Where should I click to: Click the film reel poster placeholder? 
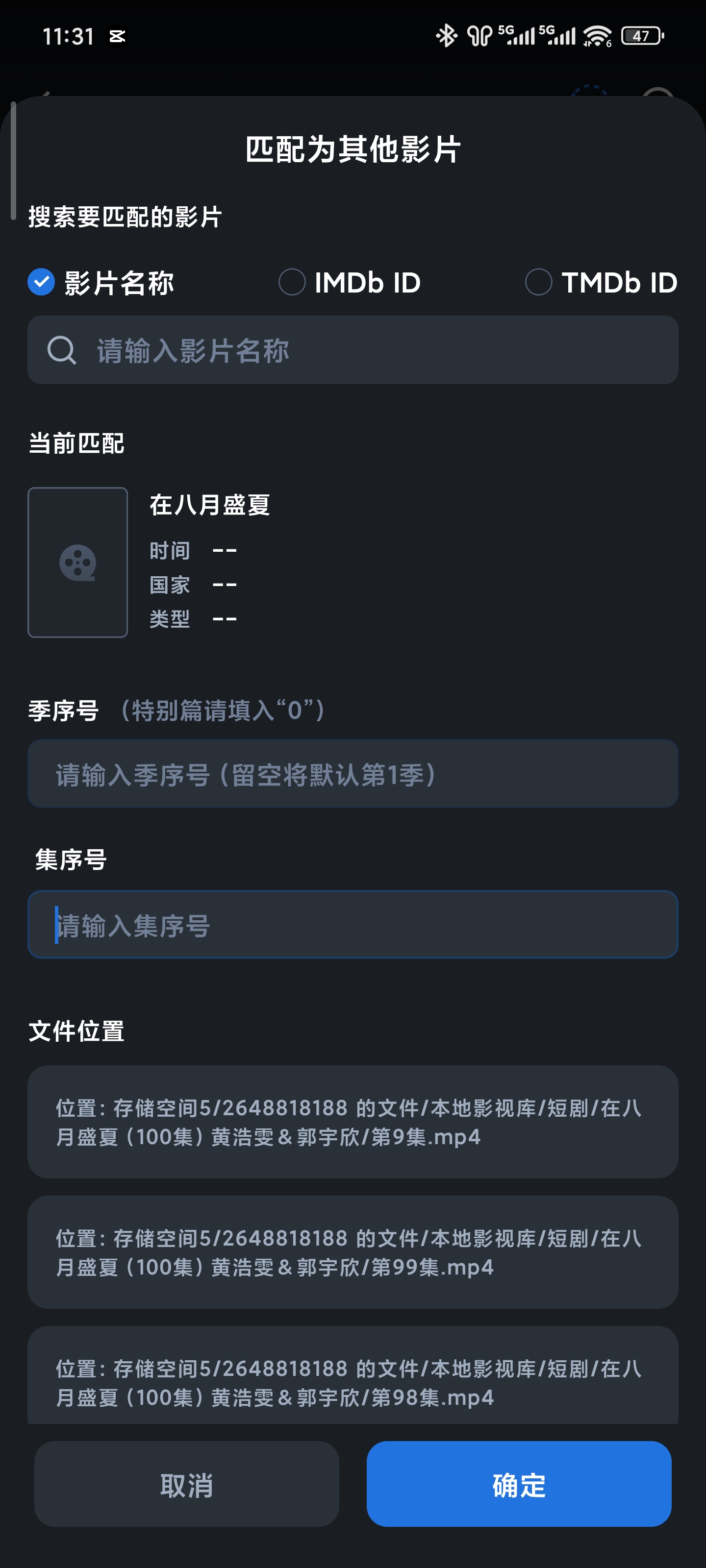(77, 561)
